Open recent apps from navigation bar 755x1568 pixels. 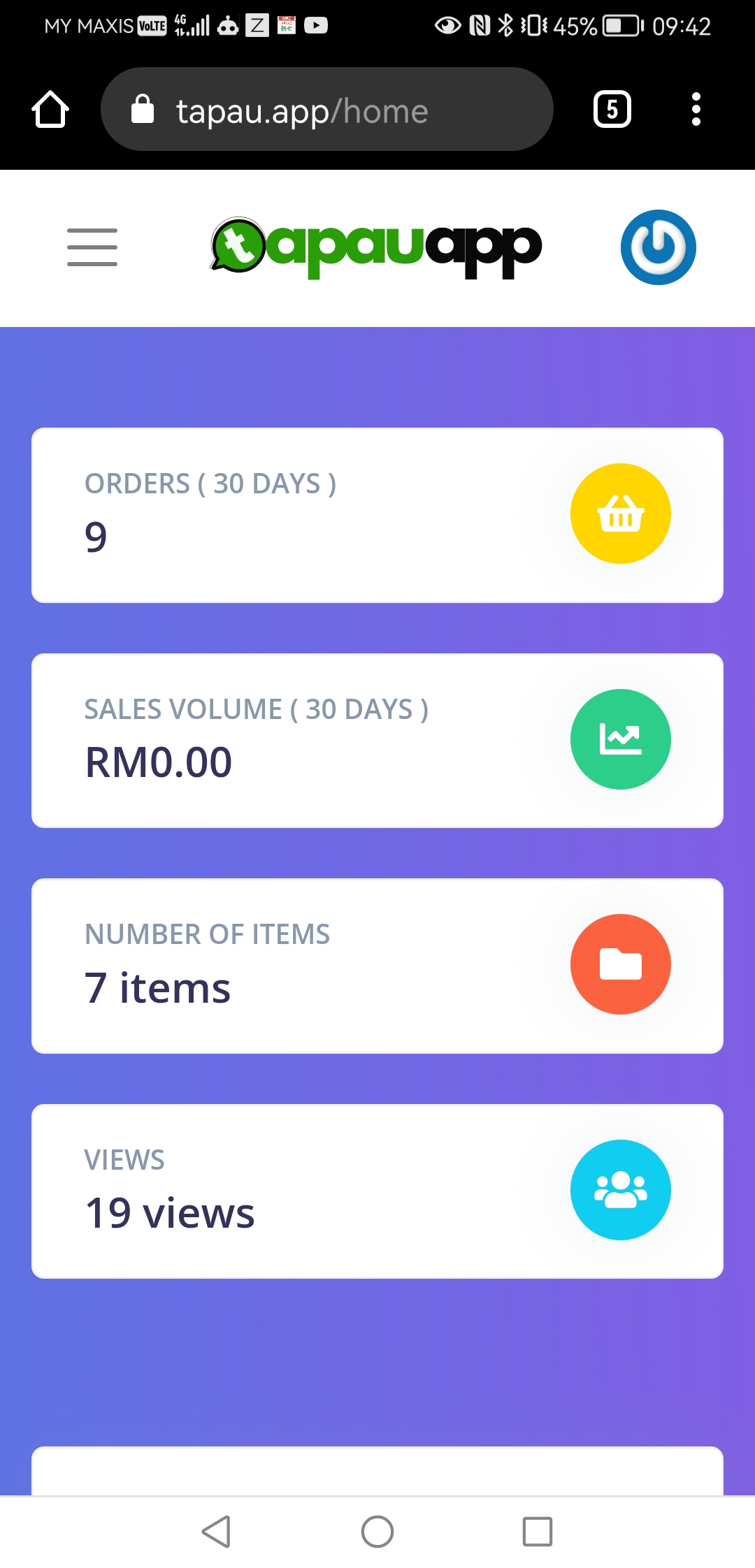pyautogui.click(x=538, y=1532)
